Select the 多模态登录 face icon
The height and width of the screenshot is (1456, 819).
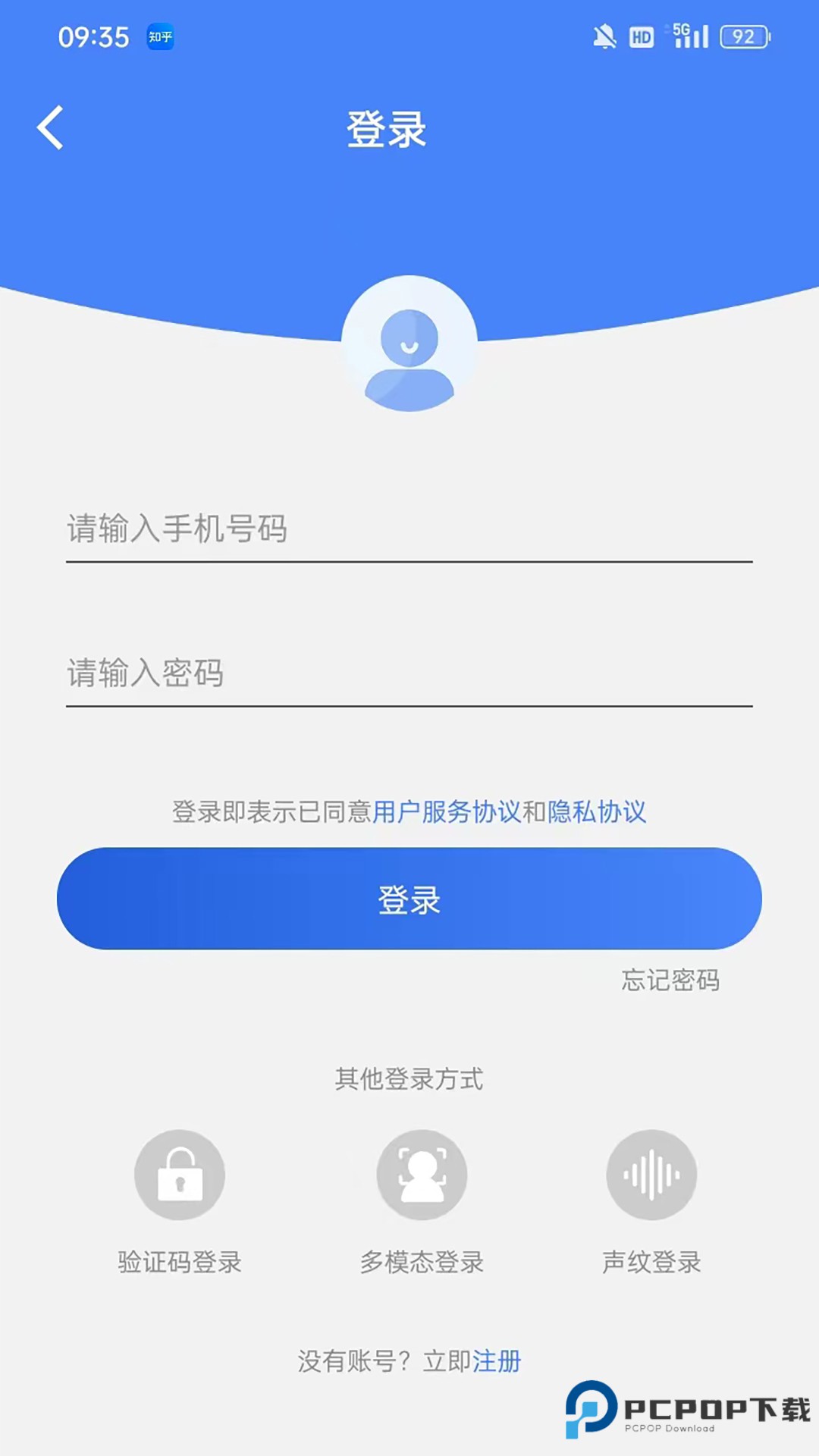423,1173
